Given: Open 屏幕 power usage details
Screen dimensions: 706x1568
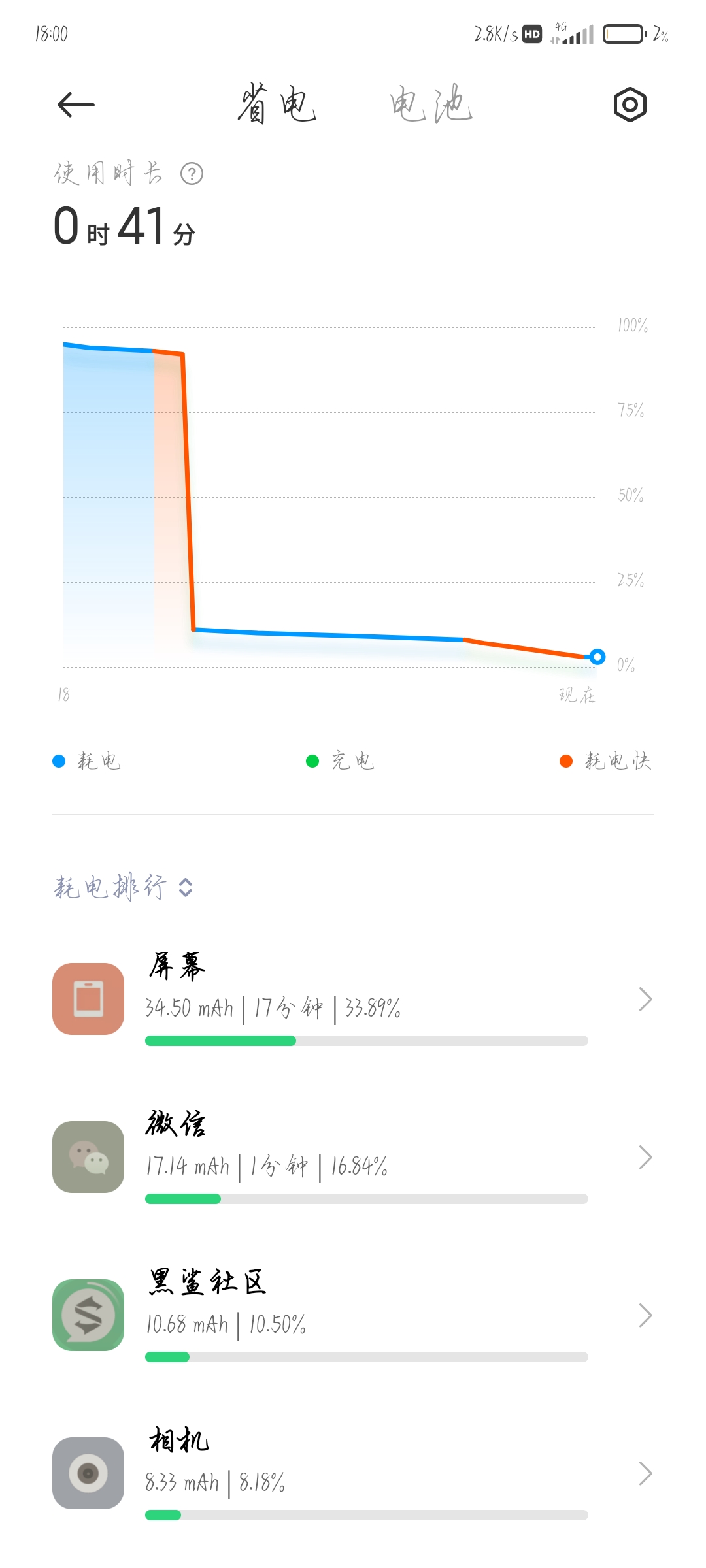Looking at the screenshot, I should pos(353,999).
